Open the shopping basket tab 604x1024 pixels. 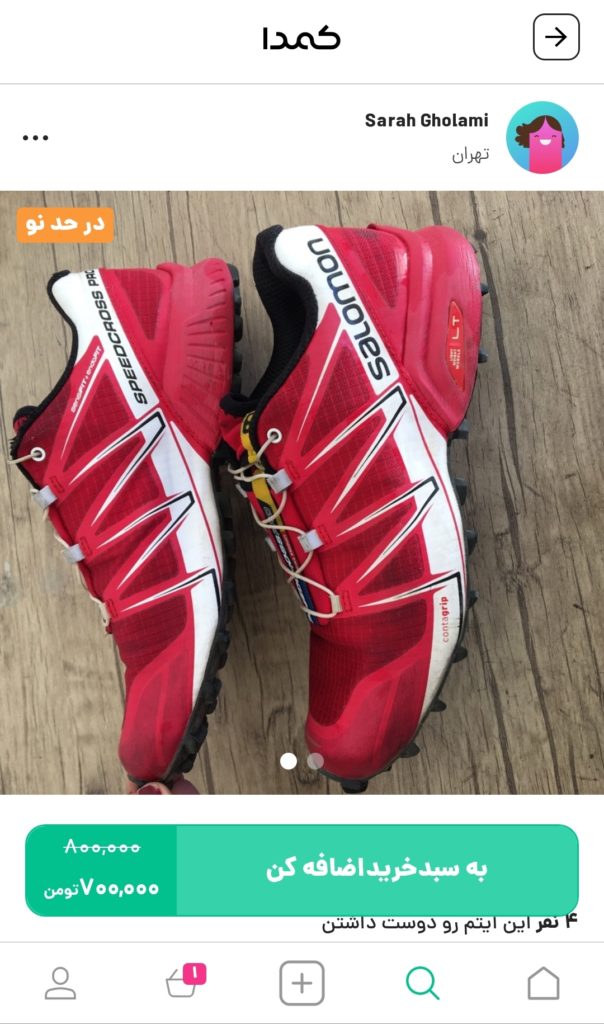(x=183, y=983)
